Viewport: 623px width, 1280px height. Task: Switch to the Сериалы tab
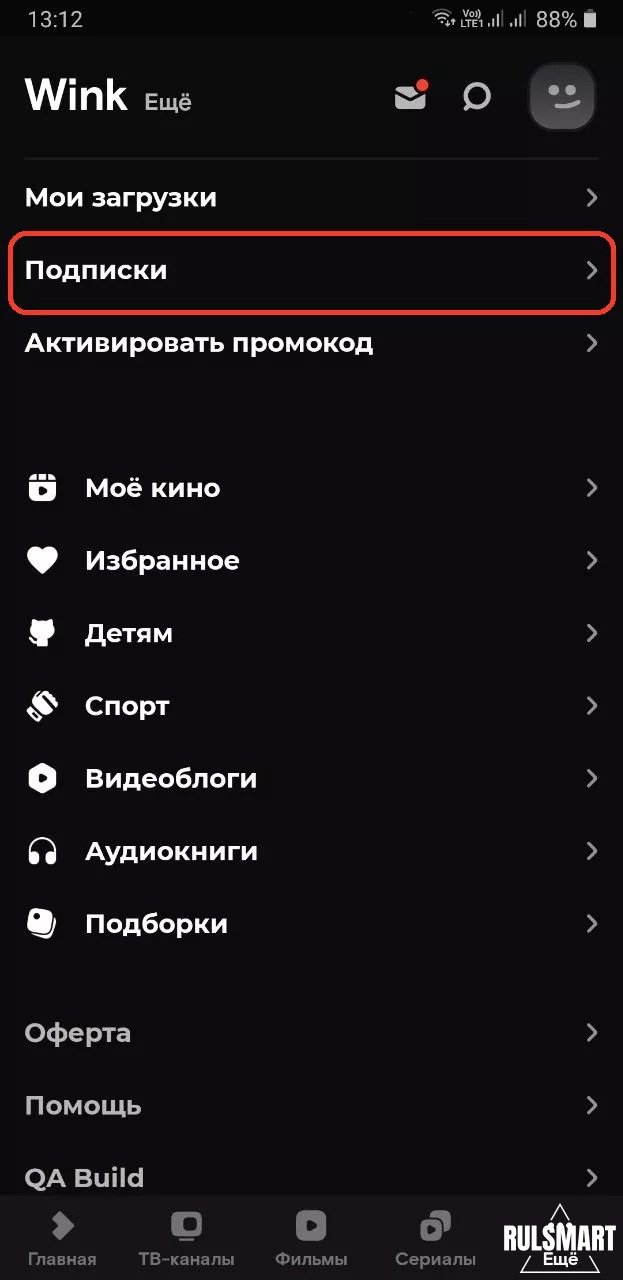pos(435,1238)
